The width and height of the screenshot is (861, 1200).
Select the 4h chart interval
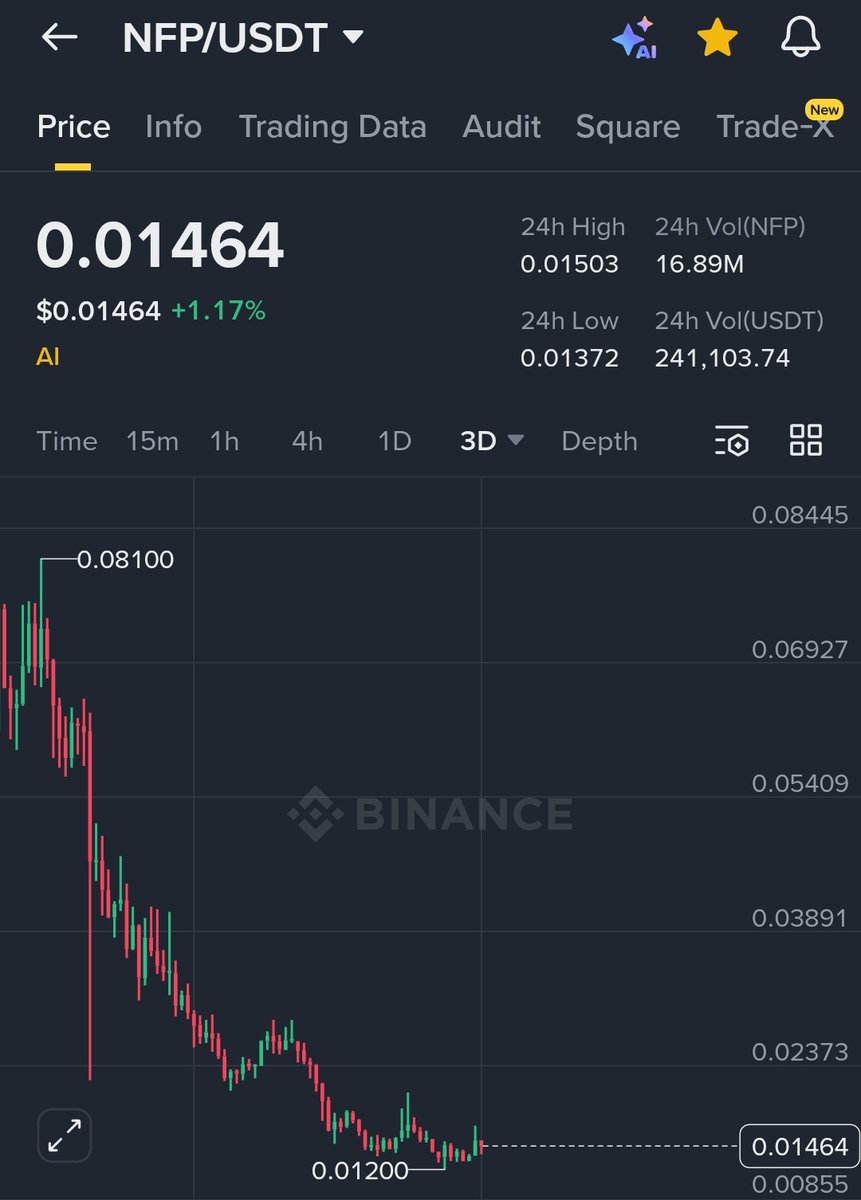(307, 441)
